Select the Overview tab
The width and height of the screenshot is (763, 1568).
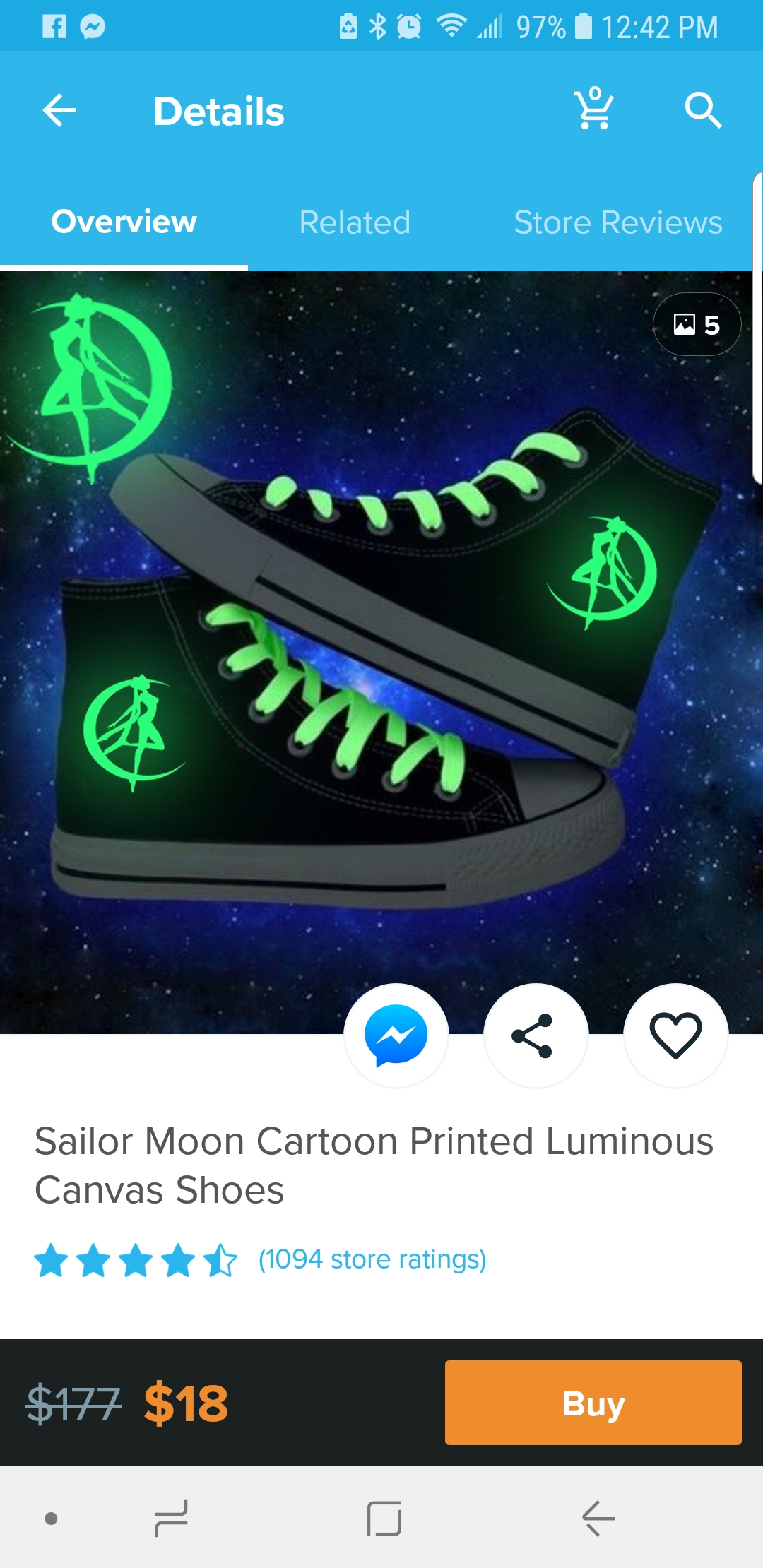pos(124,222)
